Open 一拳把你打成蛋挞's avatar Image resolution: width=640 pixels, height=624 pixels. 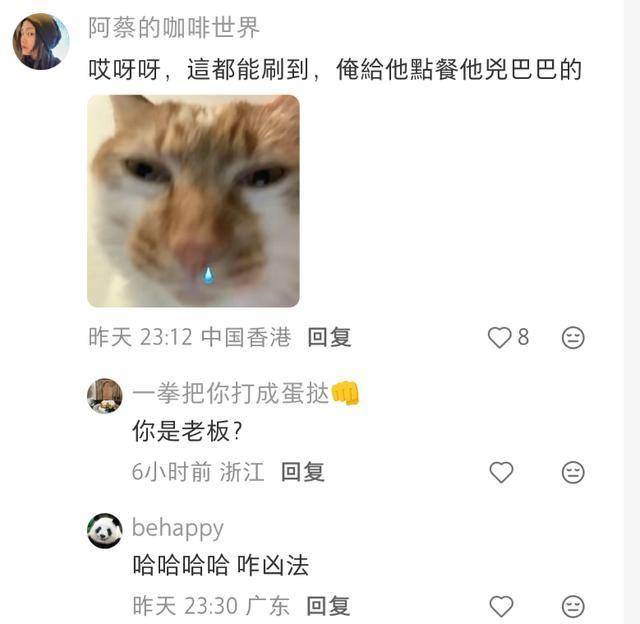click(x=105, y=395)
